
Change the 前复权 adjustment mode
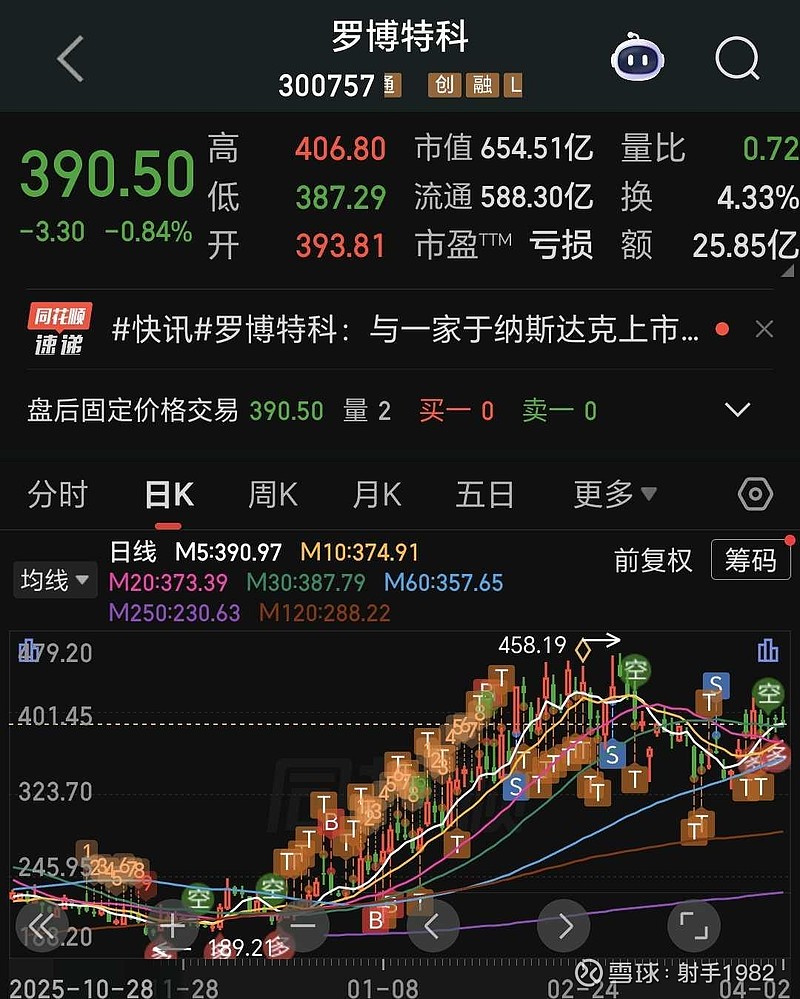point(653,560)
